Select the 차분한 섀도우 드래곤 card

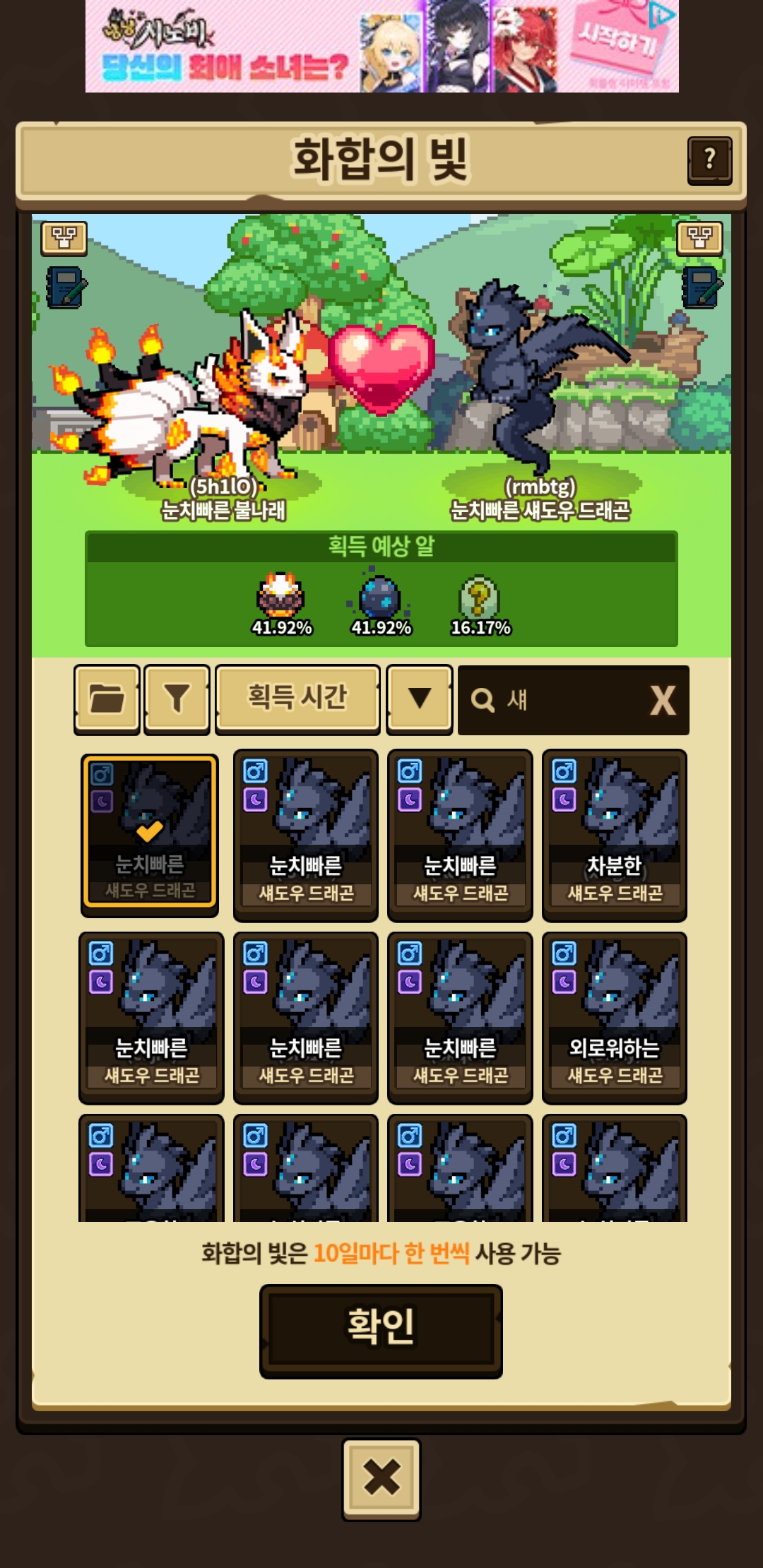click(615, 836)
